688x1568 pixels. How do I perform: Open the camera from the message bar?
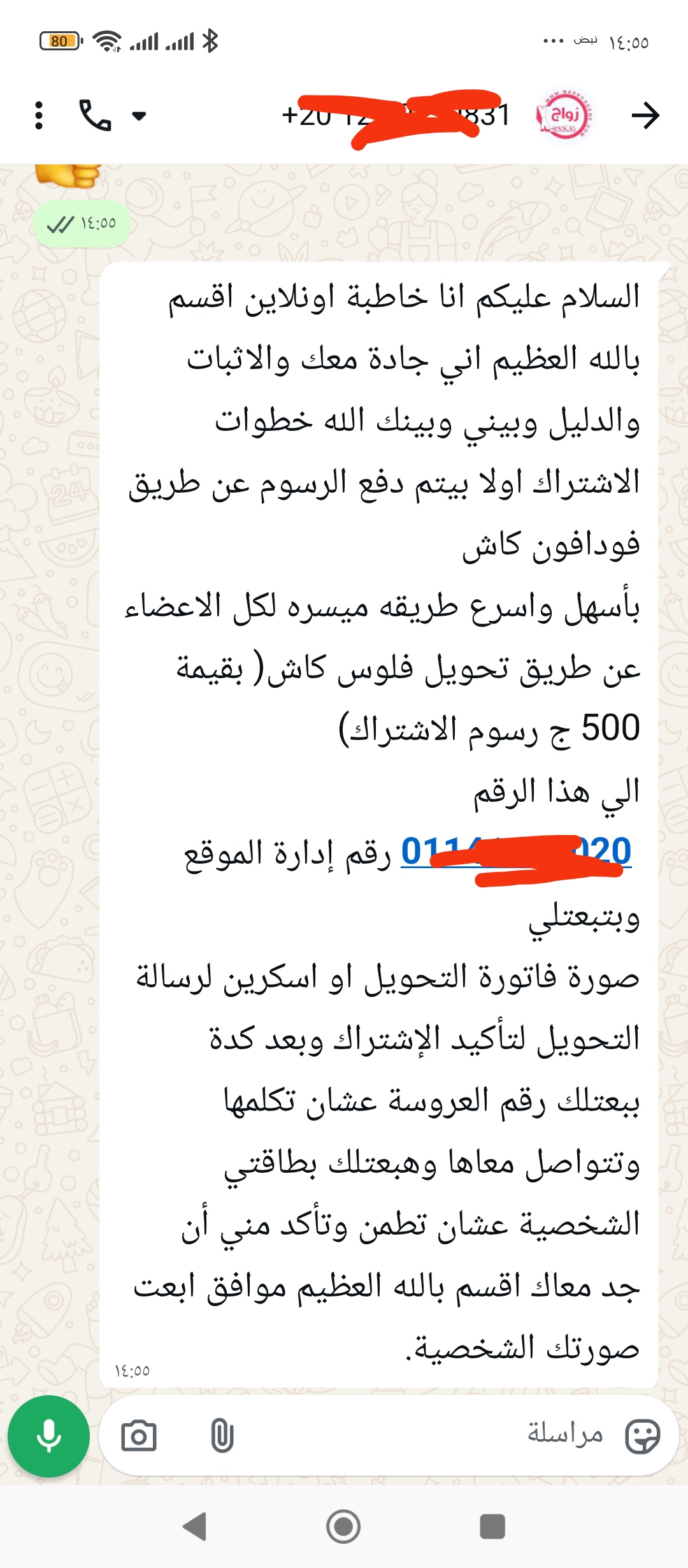tap(138, 1436)
